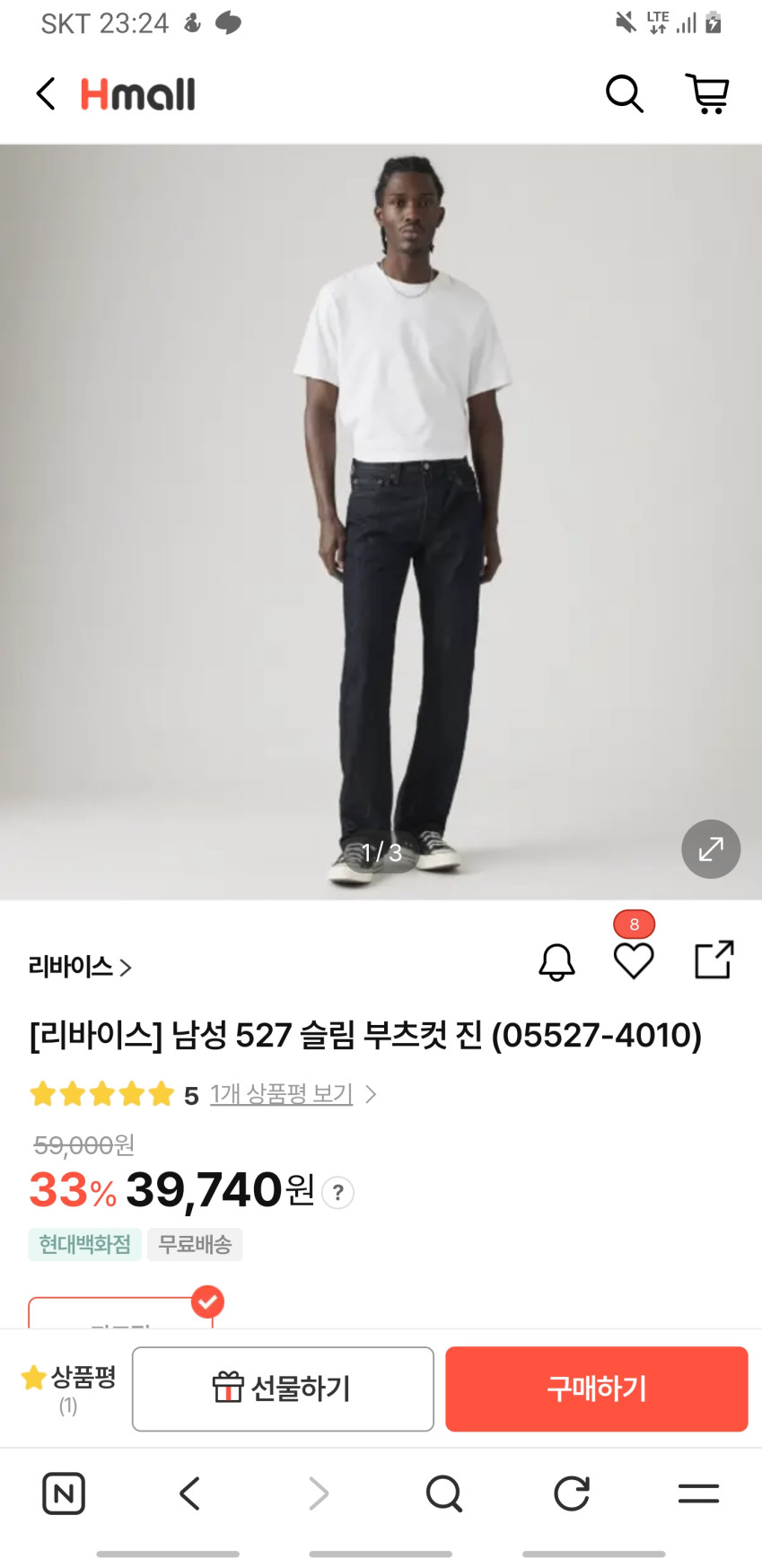Viewport: 762px width, 1568px height.
Task: Go back using the header arrow
Action: (46, 93)
